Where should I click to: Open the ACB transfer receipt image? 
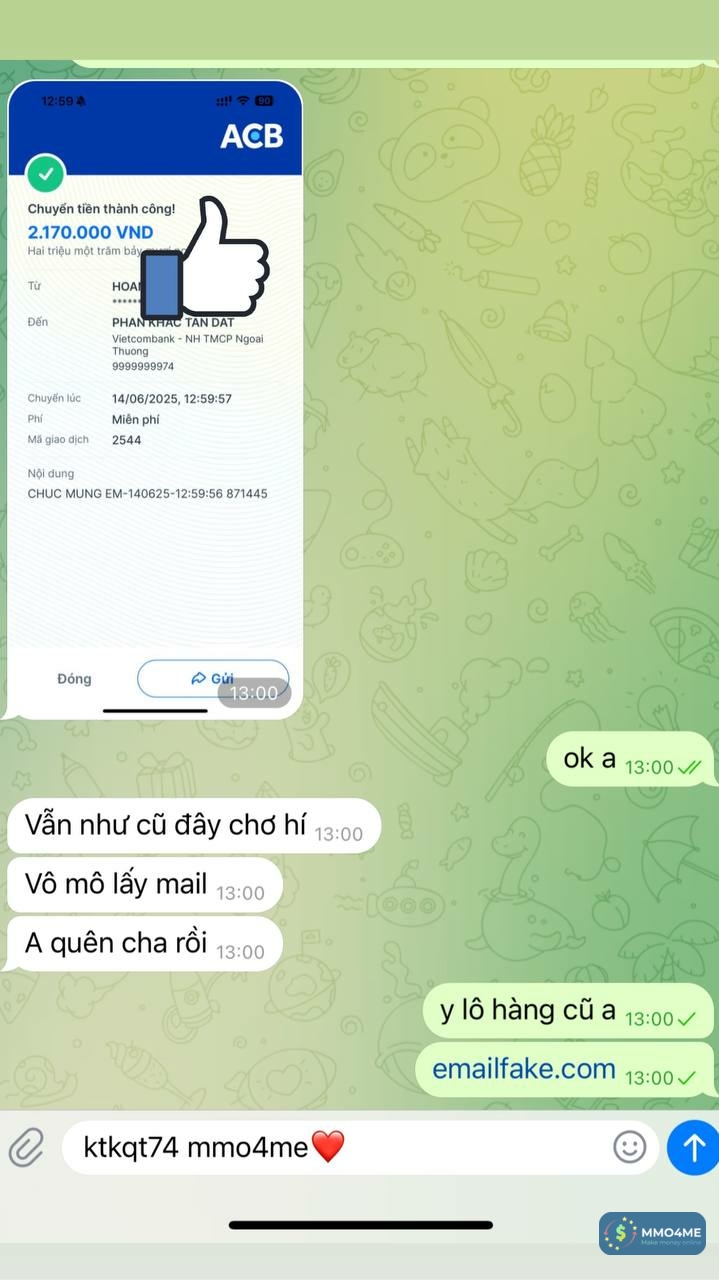tap(155, 400)
